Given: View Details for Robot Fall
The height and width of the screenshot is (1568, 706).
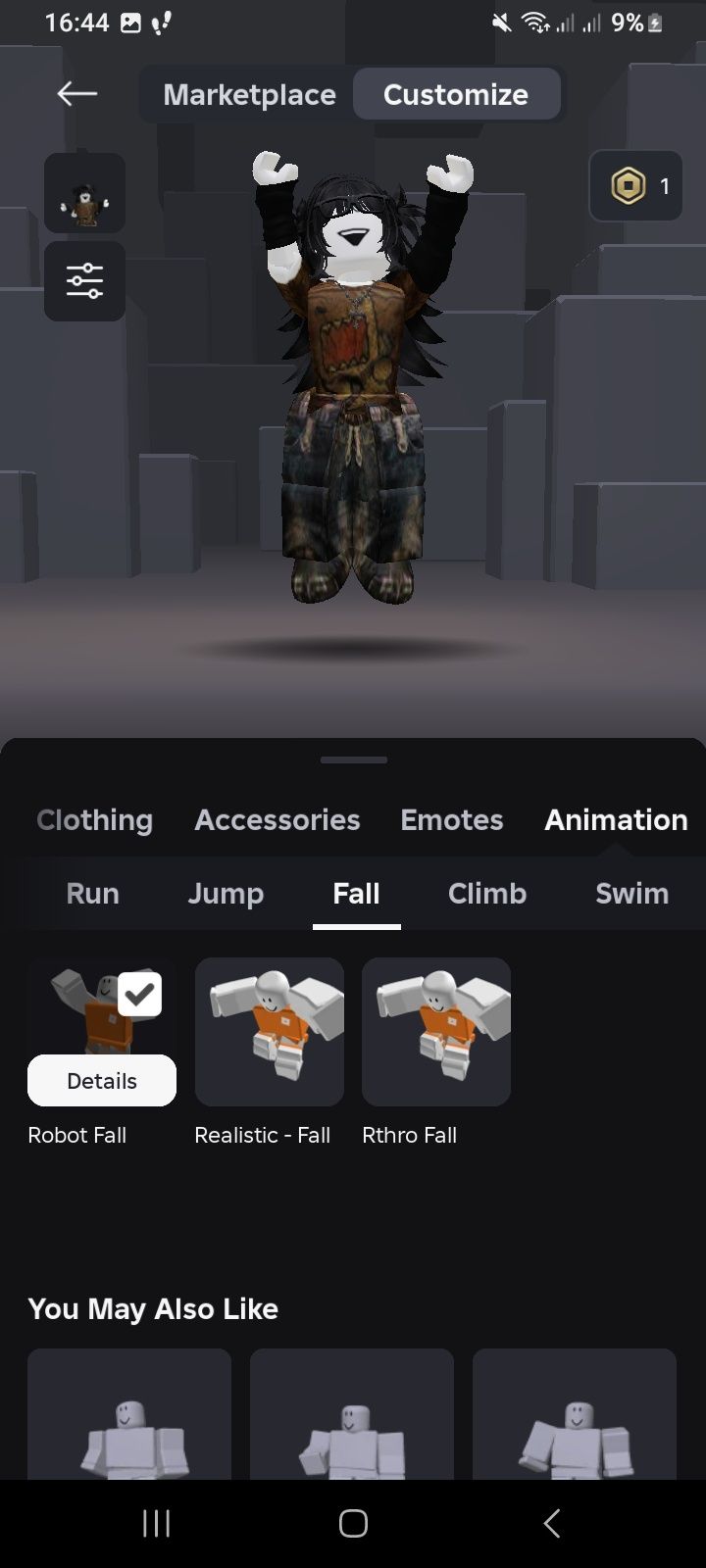Looking at the screenshot, I should coord(102,1081).
